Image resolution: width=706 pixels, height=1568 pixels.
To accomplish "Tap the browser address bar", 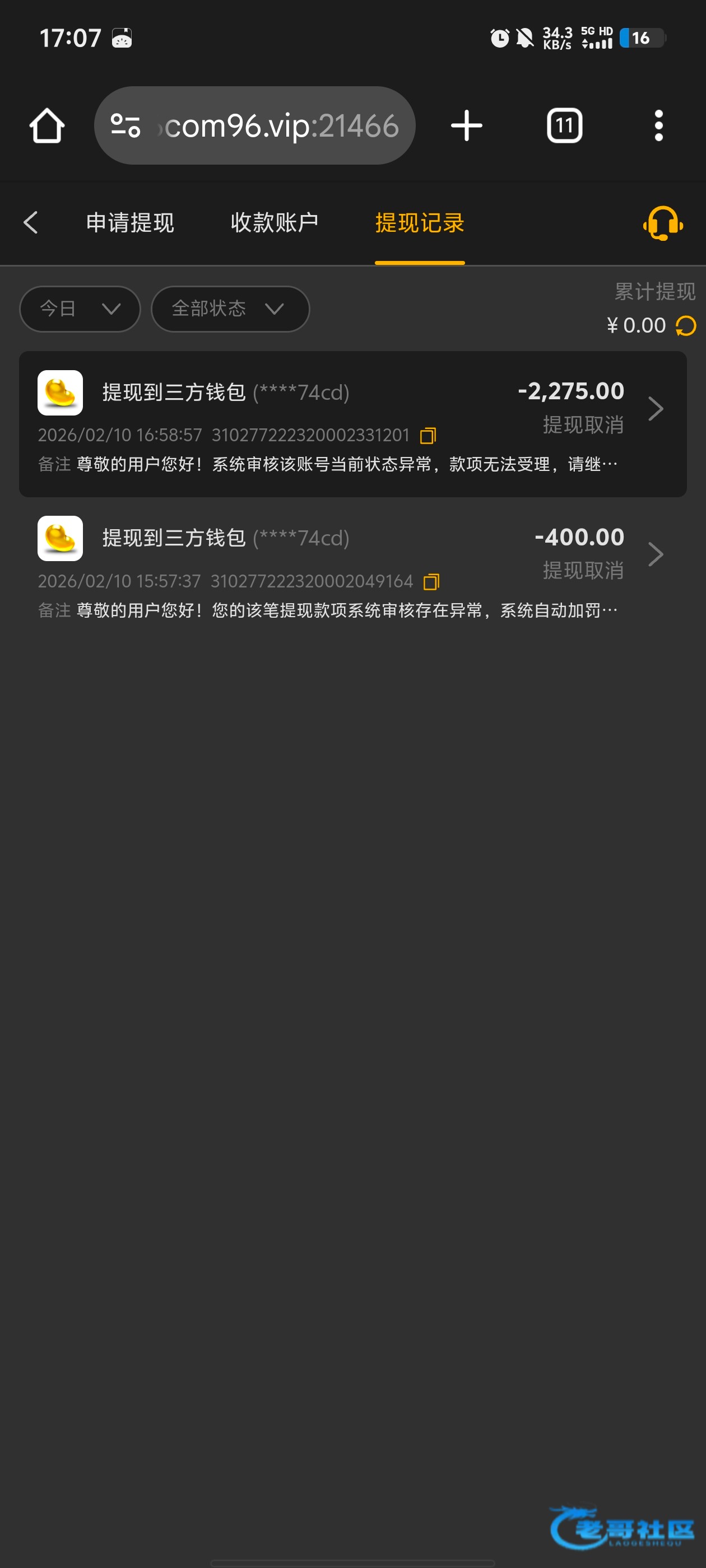I will coord(254,126).
